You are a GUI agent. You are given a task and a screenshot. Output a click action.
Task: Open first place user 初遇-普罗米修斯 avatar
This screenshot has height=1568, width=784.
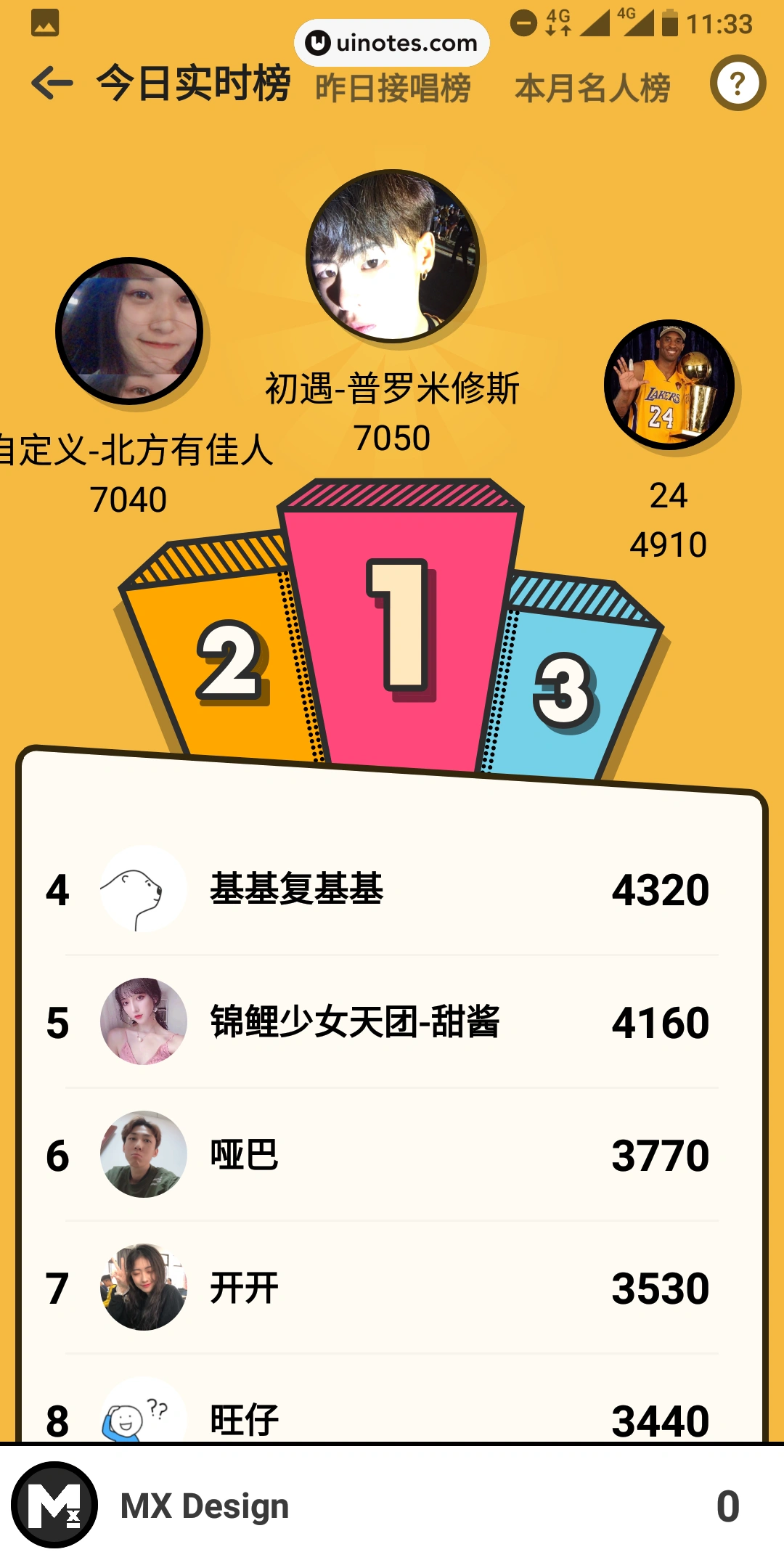point(392,256)
